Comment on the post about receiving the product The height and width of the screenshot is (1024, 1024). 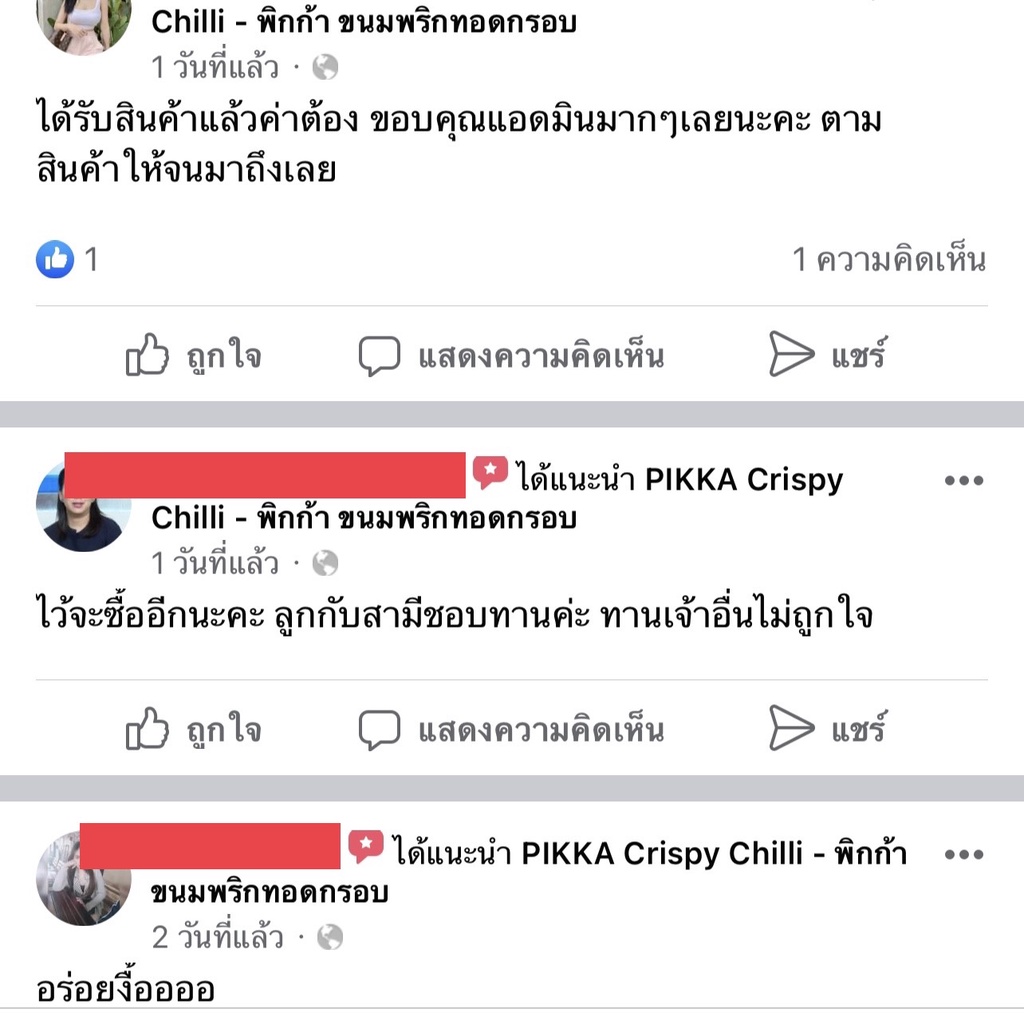pos(511,357)
